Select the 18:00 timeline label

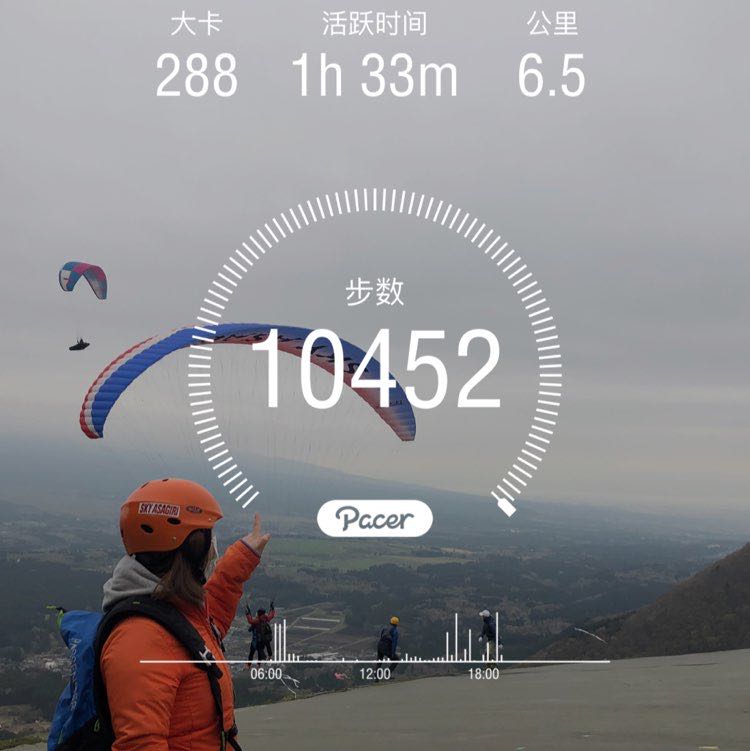tap(482, 673)
